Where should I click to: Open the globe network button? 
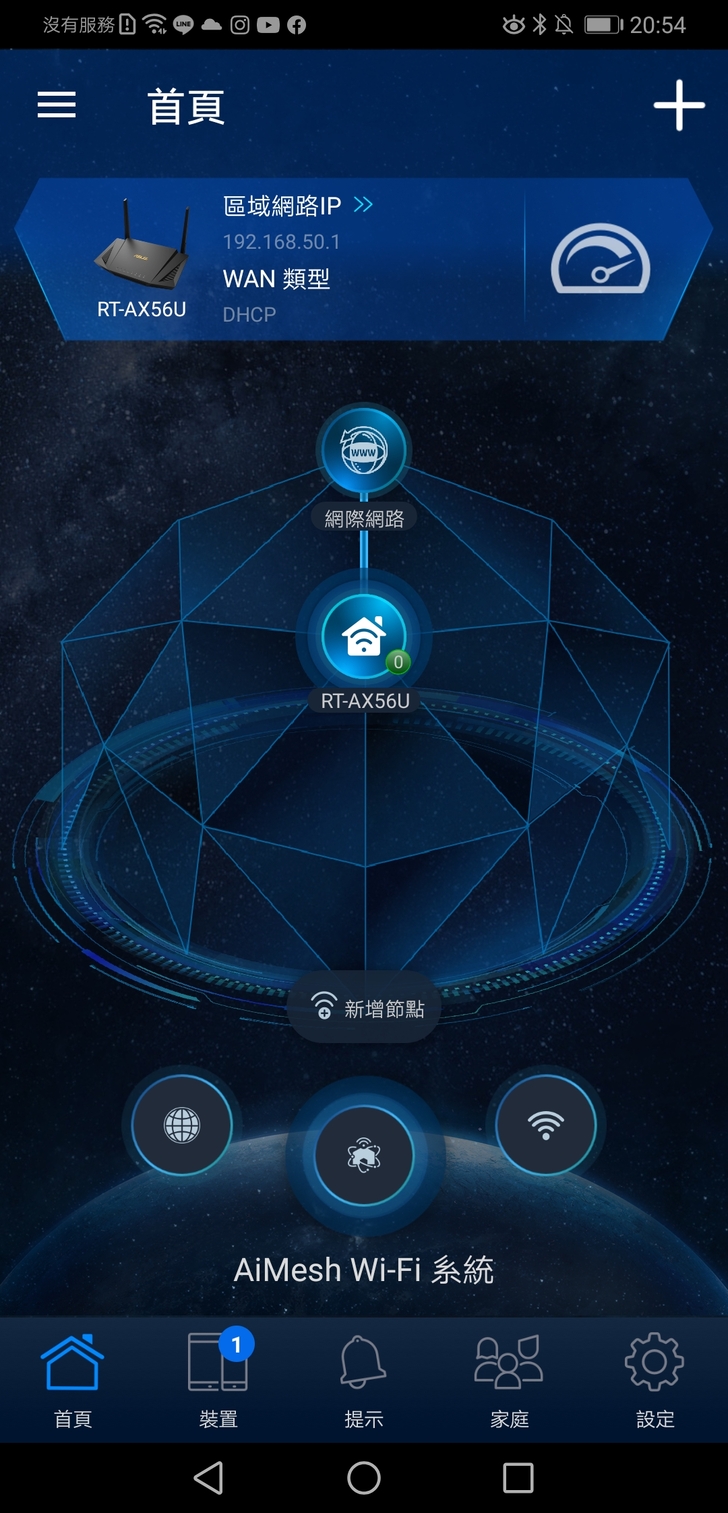coord(181,1125)
